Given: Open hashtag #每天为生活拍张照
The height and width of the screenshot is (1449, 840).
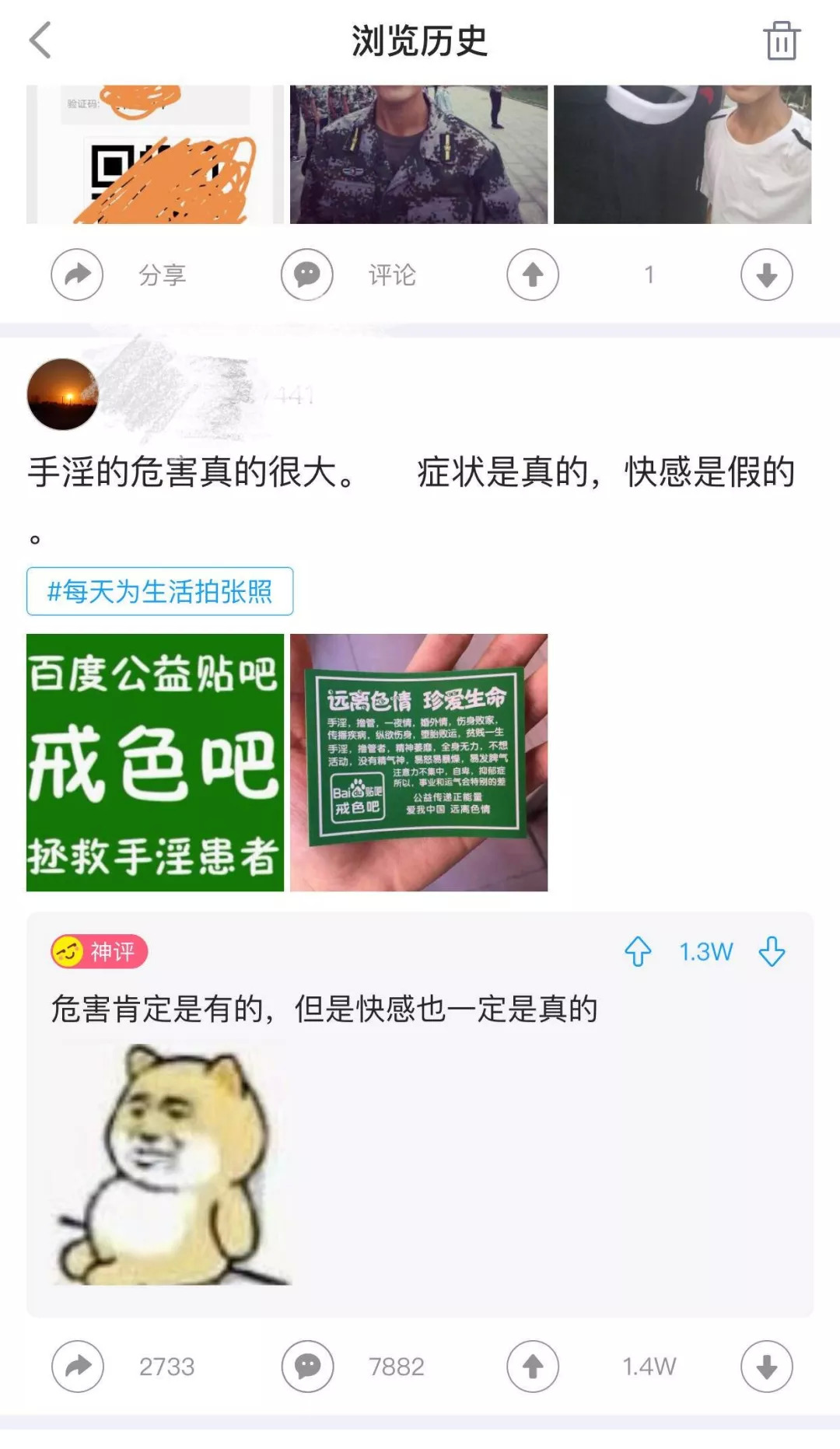Looking at the screenshot, I should [x=159, y=592].
